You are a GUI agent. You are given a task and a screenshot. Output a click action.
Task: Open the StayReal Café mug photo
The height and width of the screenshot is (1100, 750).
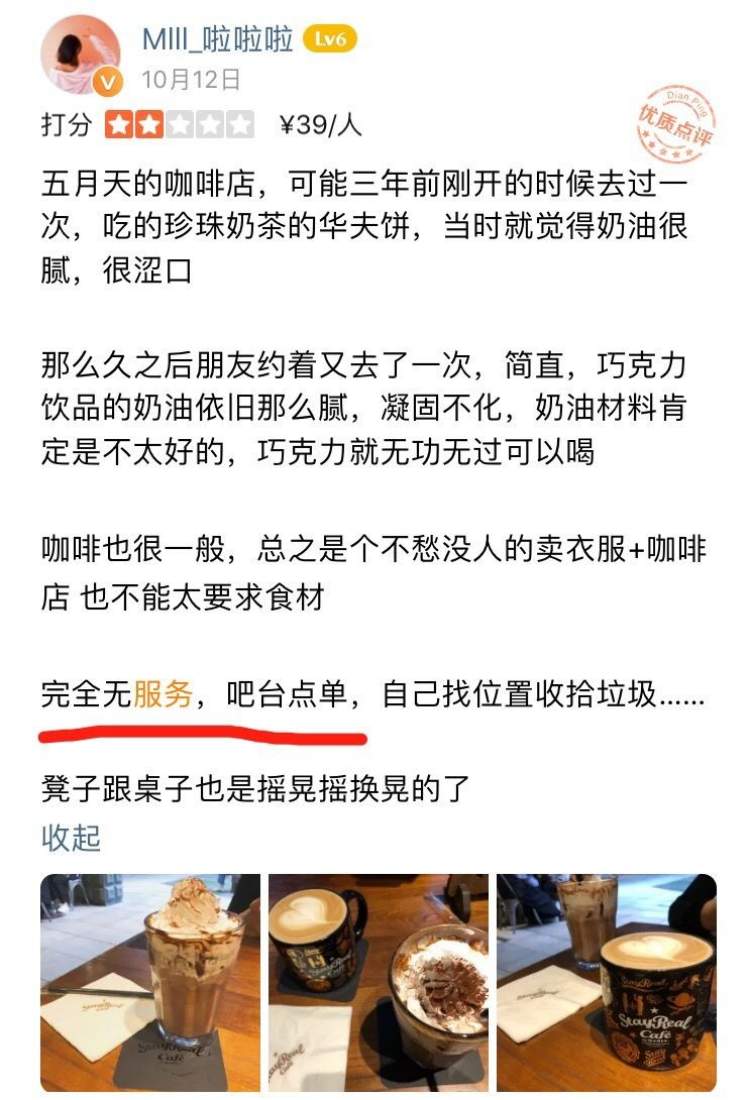click(606, 982)
